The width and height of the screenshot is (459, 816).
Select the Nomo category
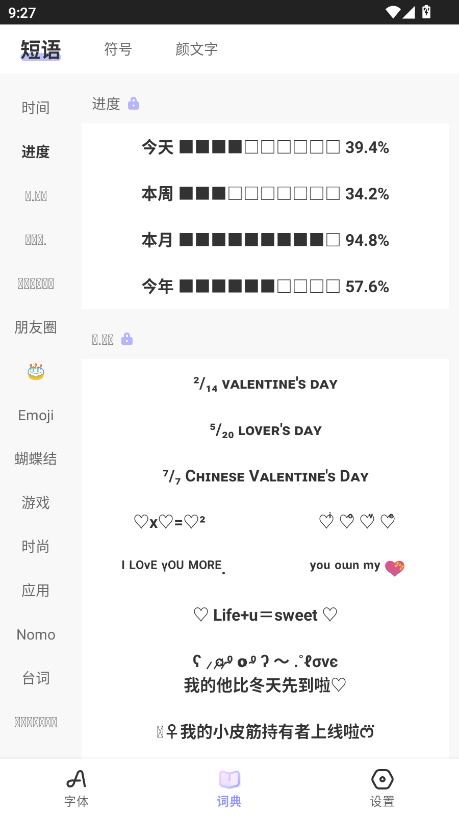click(x=35, y=634)
